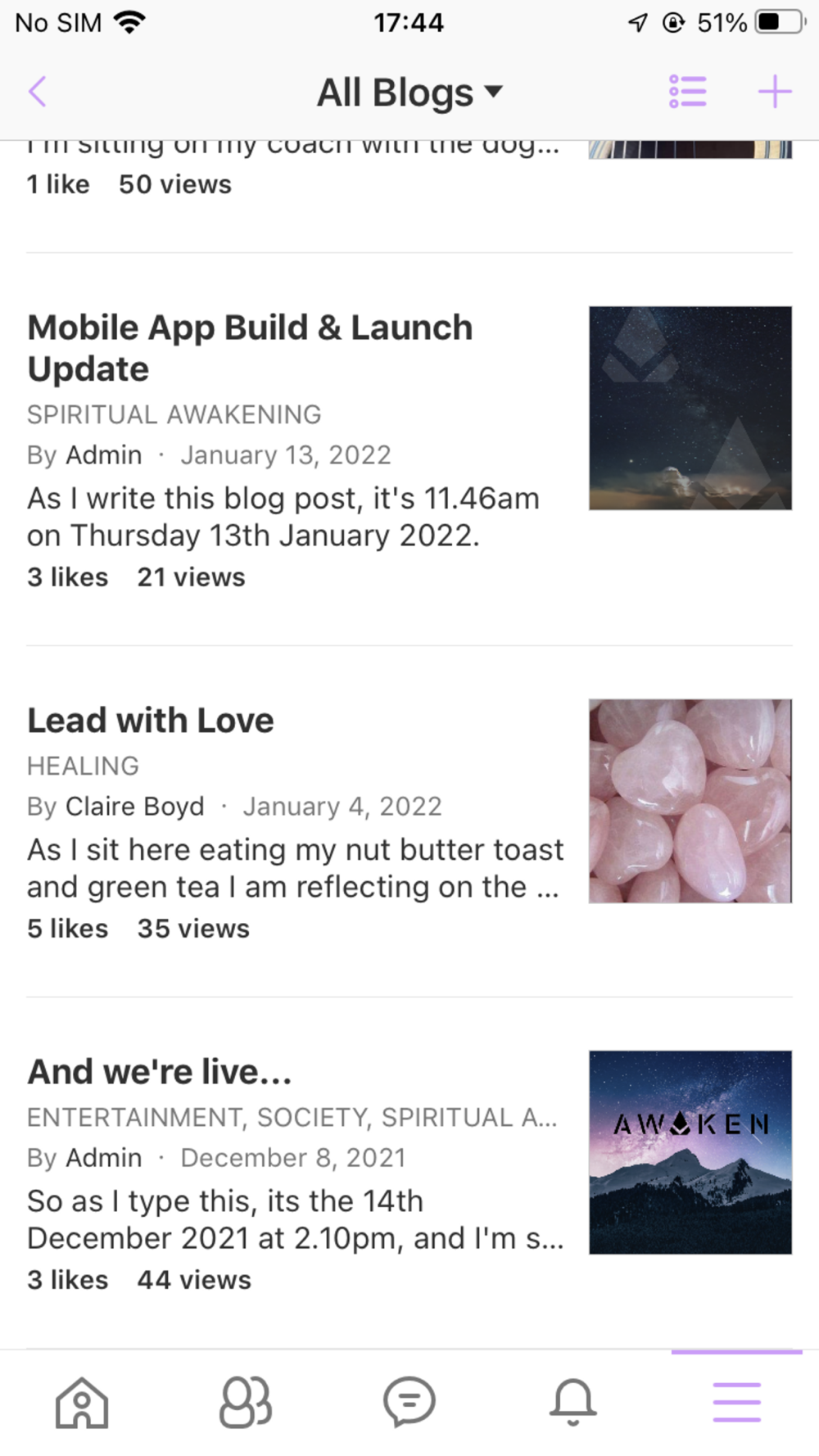Screen dimensions: 819x1456
Task: View the starry sky blog thumbnail
Action: coord(690,408)
